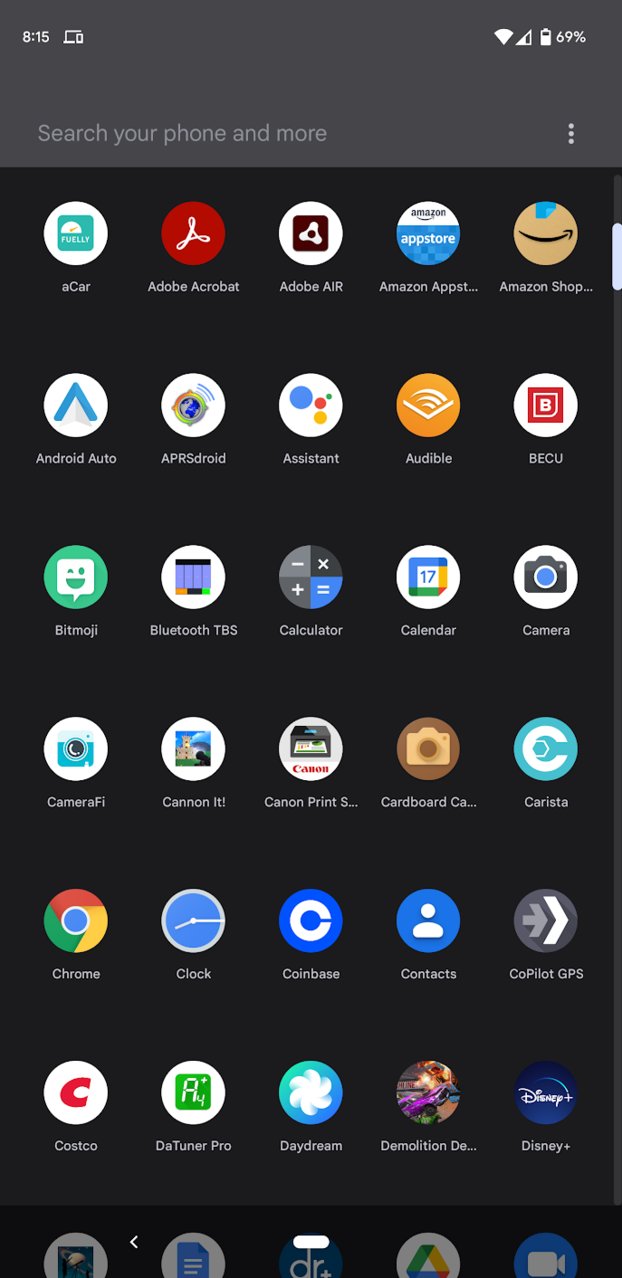Open the overflow menu beside search
The width and height of the screenshot is (622, 1278).
pos(571,133)
